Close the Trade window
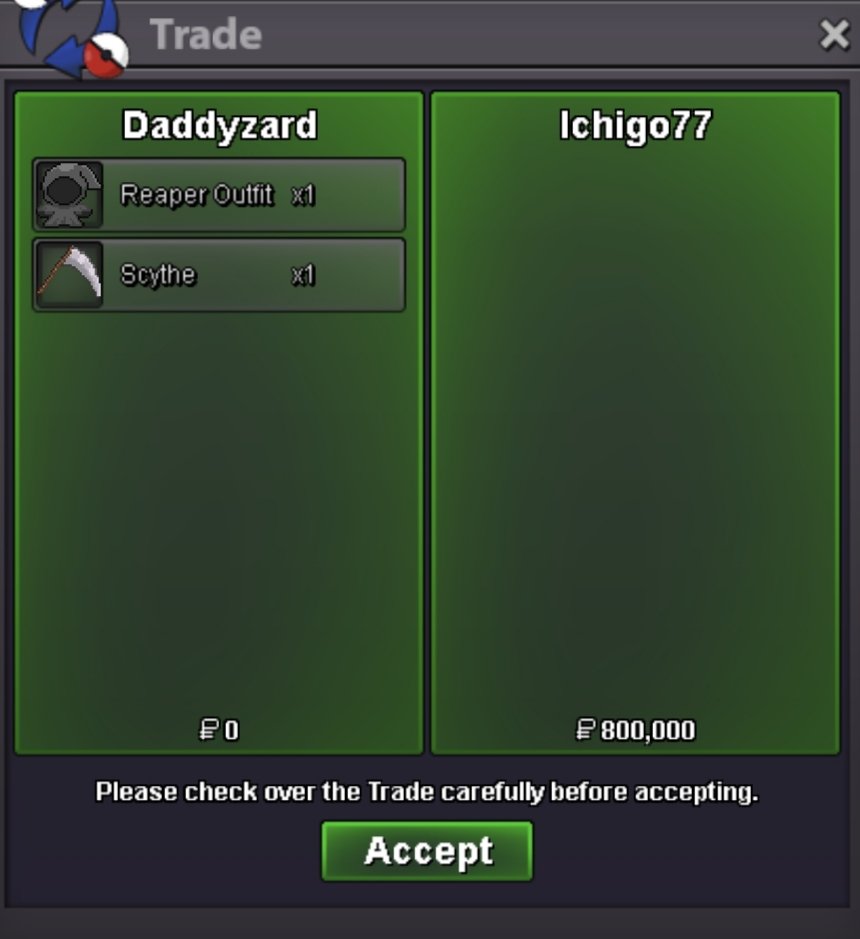 [834, 35]
